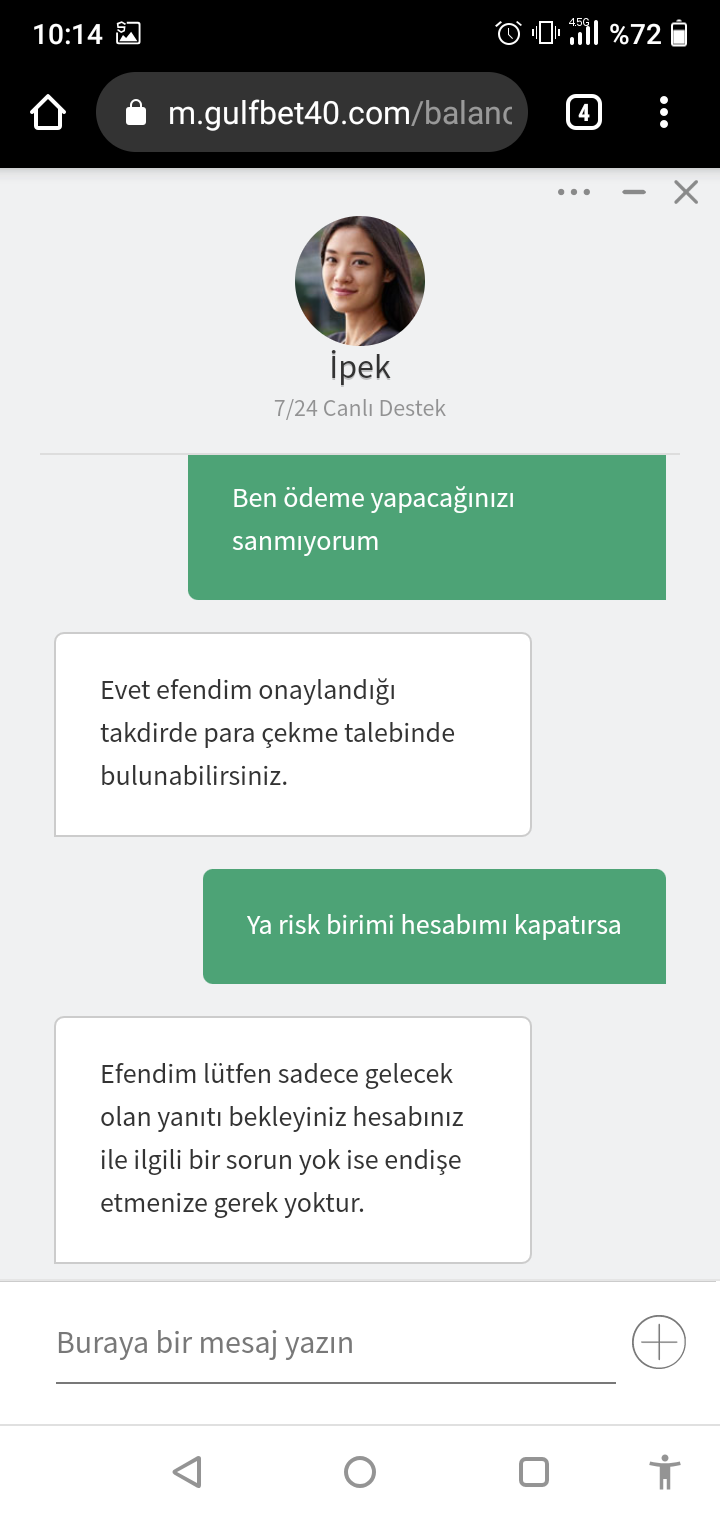Focus the "Buraya bir mesaj yazın" message field
Screen dimensions: 720x1520
[335, 1343]
